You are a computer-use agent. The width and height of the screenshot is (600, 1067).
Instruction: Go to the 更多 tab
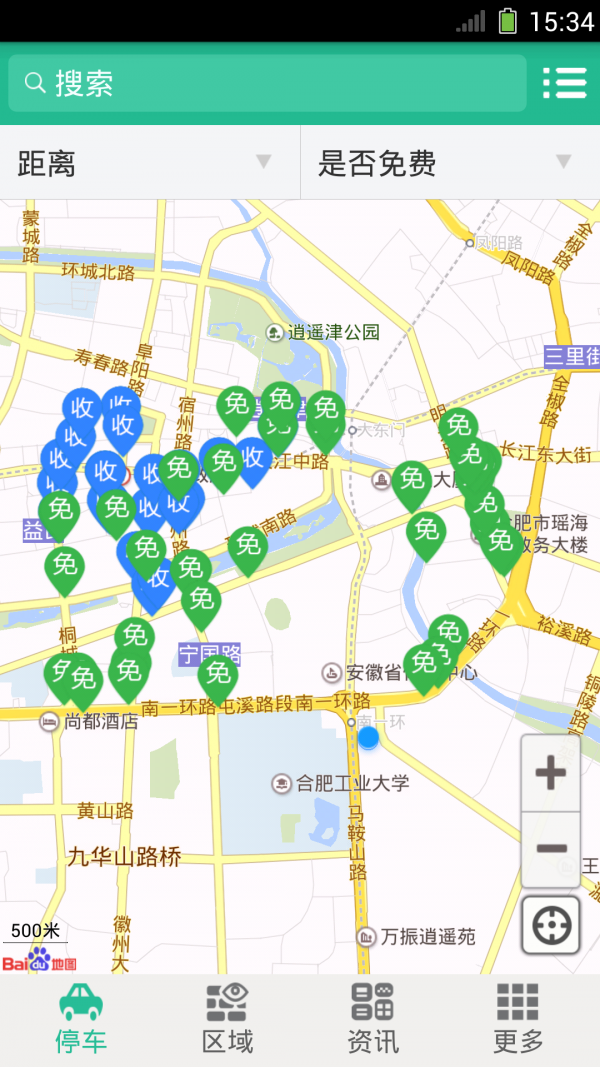518,1019
